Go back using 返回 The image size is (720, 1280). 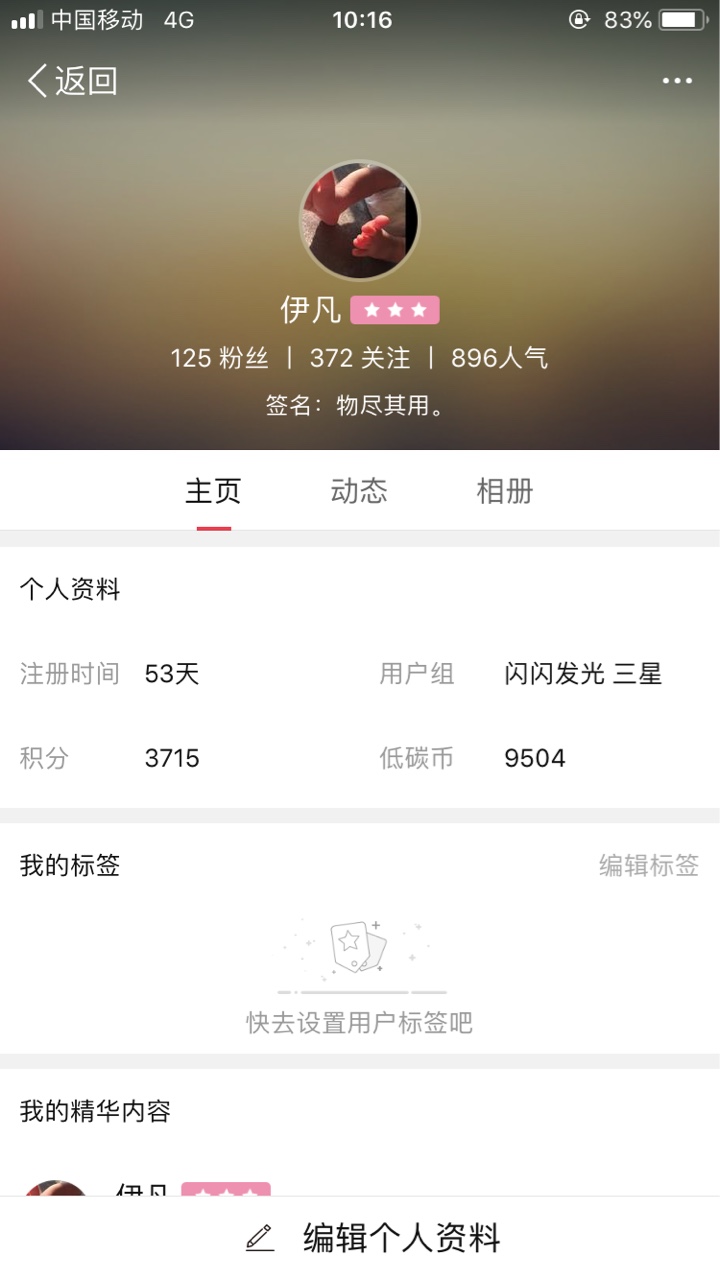pyautogui.click(x=72, y=81)
